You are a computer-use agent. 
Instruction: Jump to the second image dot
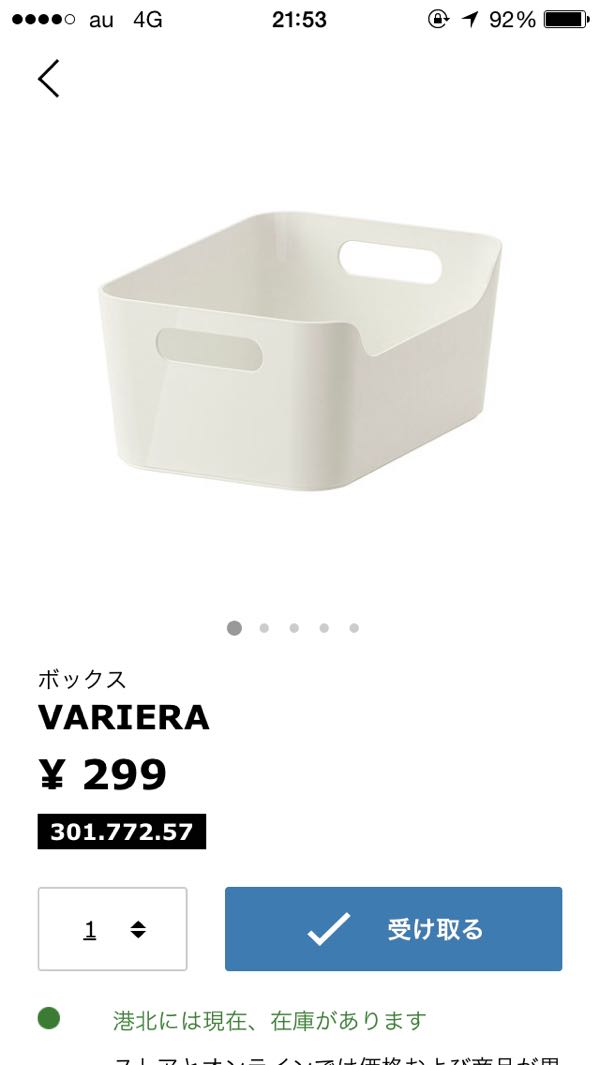point(264,628)
